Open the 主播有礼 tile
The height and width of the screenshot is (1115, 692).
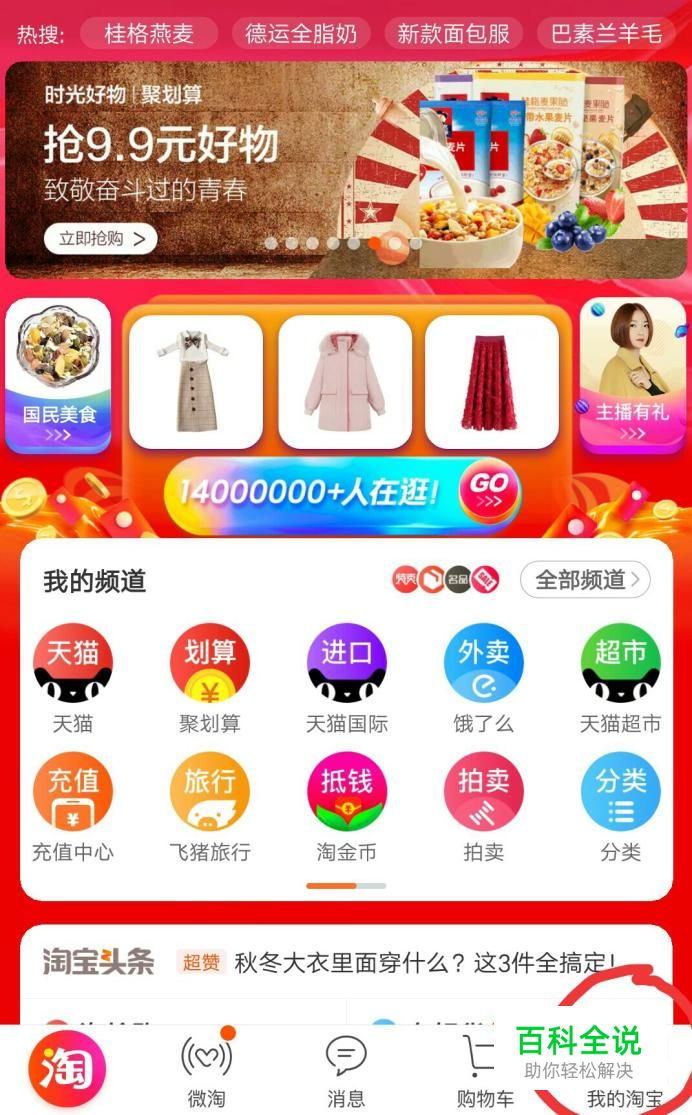632,375
